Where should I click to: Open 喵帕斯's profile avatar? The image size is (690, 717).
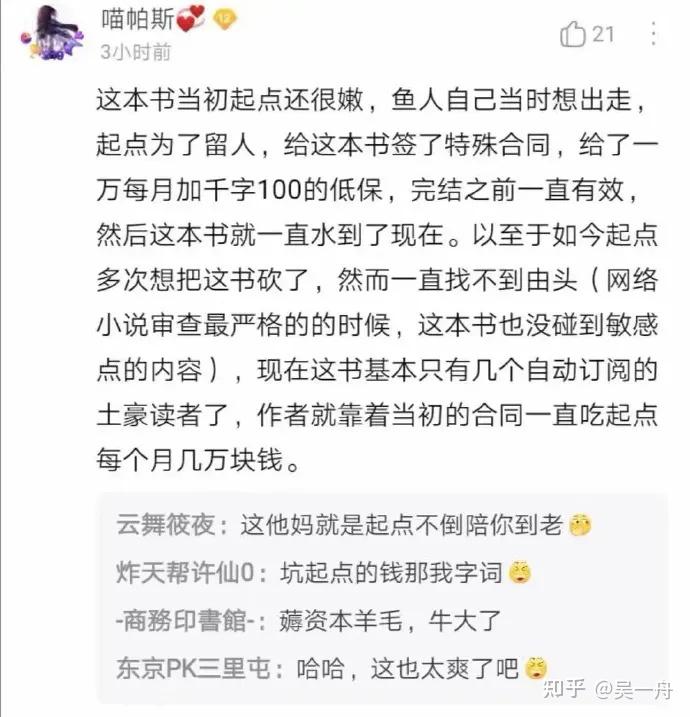52,33
